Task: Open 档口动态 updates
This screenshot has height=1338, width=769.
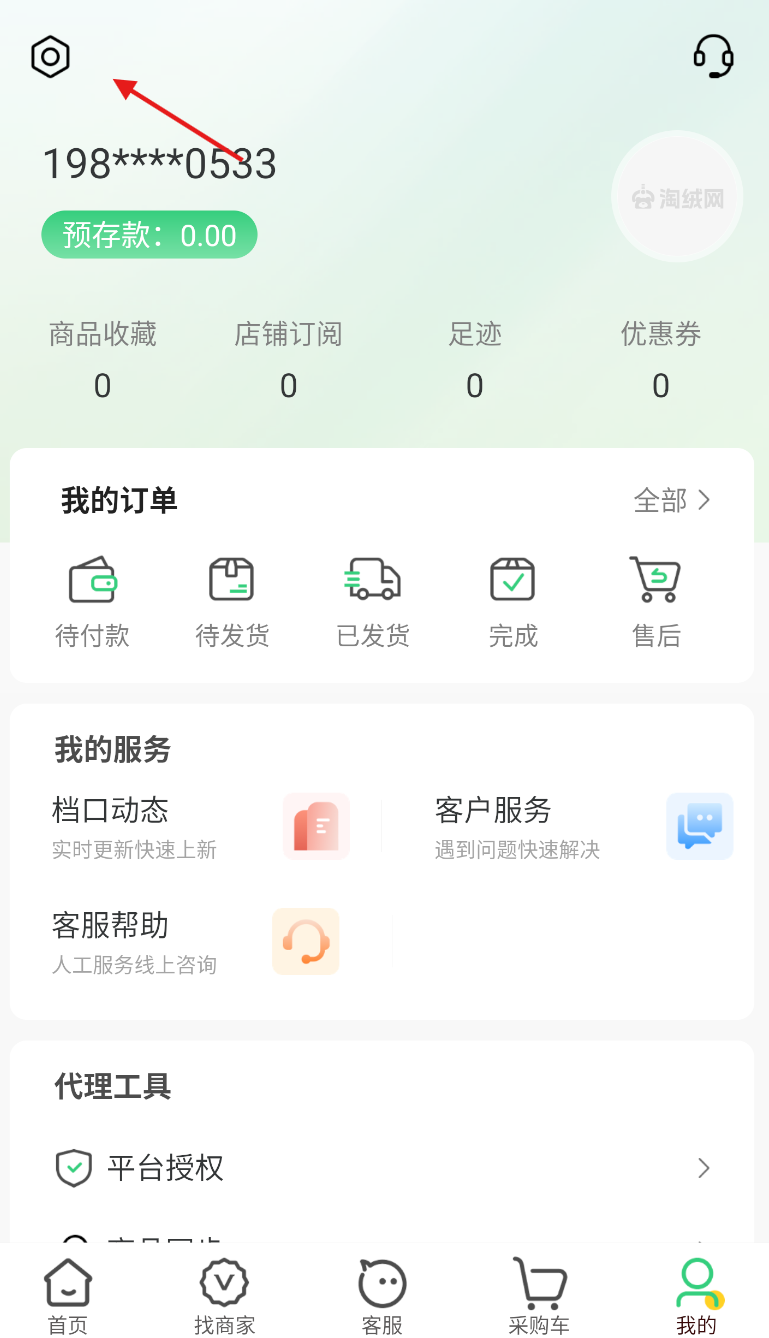Action: pyautogui.click(x=200, y=827)
